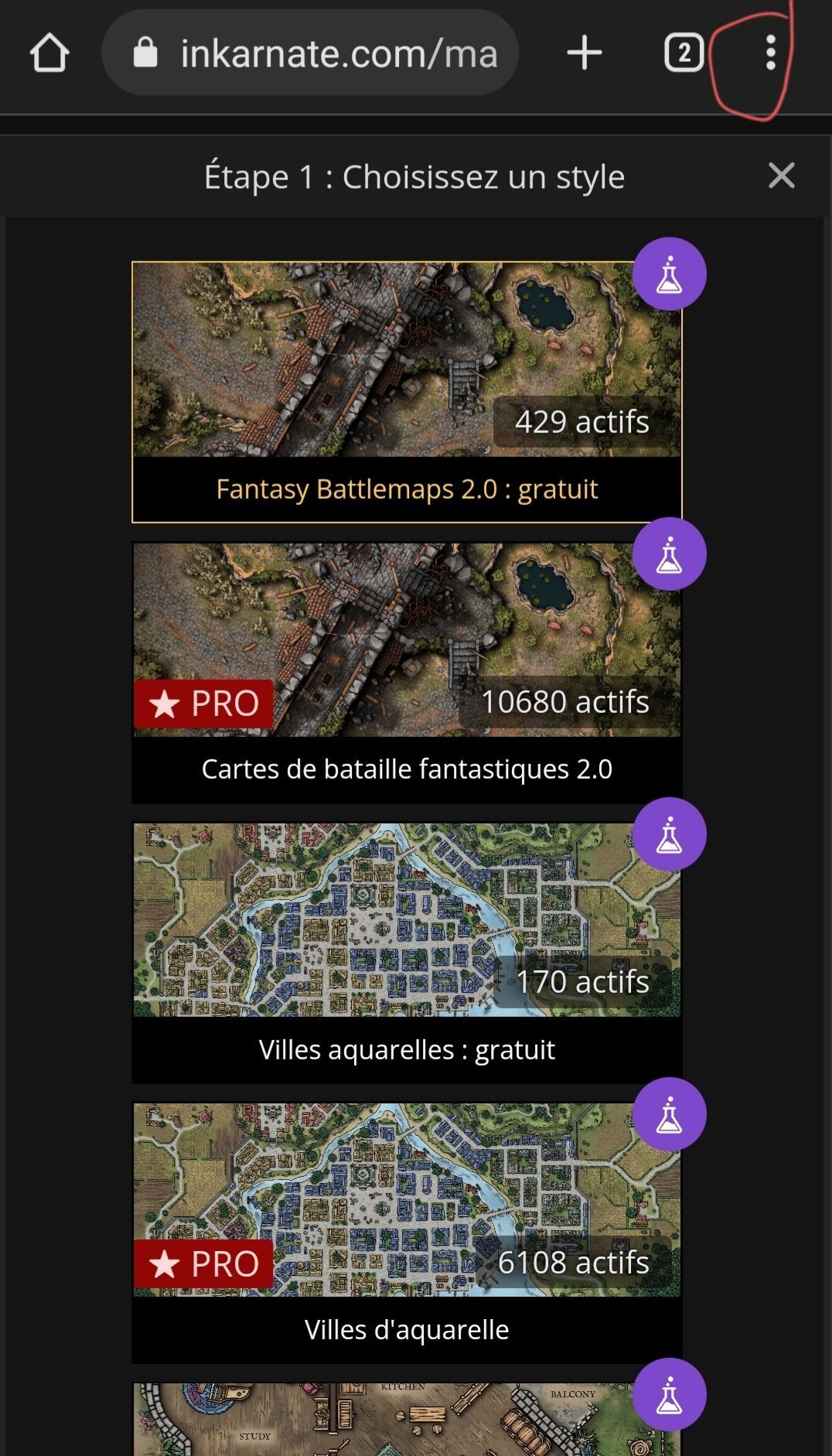Tap the flask badge on Villes d'aquarelle
The height and width of the screenshot is (1456, 832).
coord(669,1114)
